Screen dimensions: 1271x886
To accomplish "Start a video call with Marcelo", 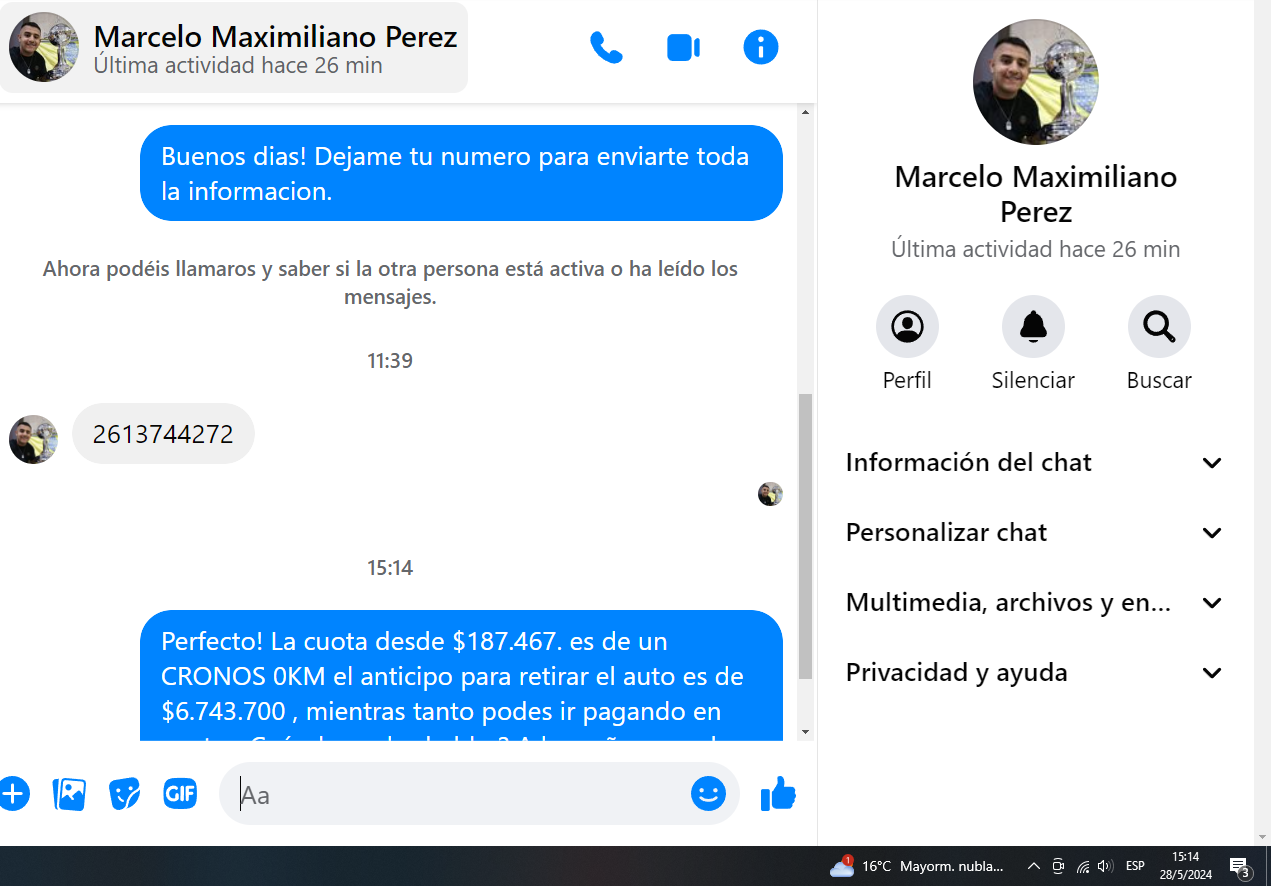I will [683, 47].
